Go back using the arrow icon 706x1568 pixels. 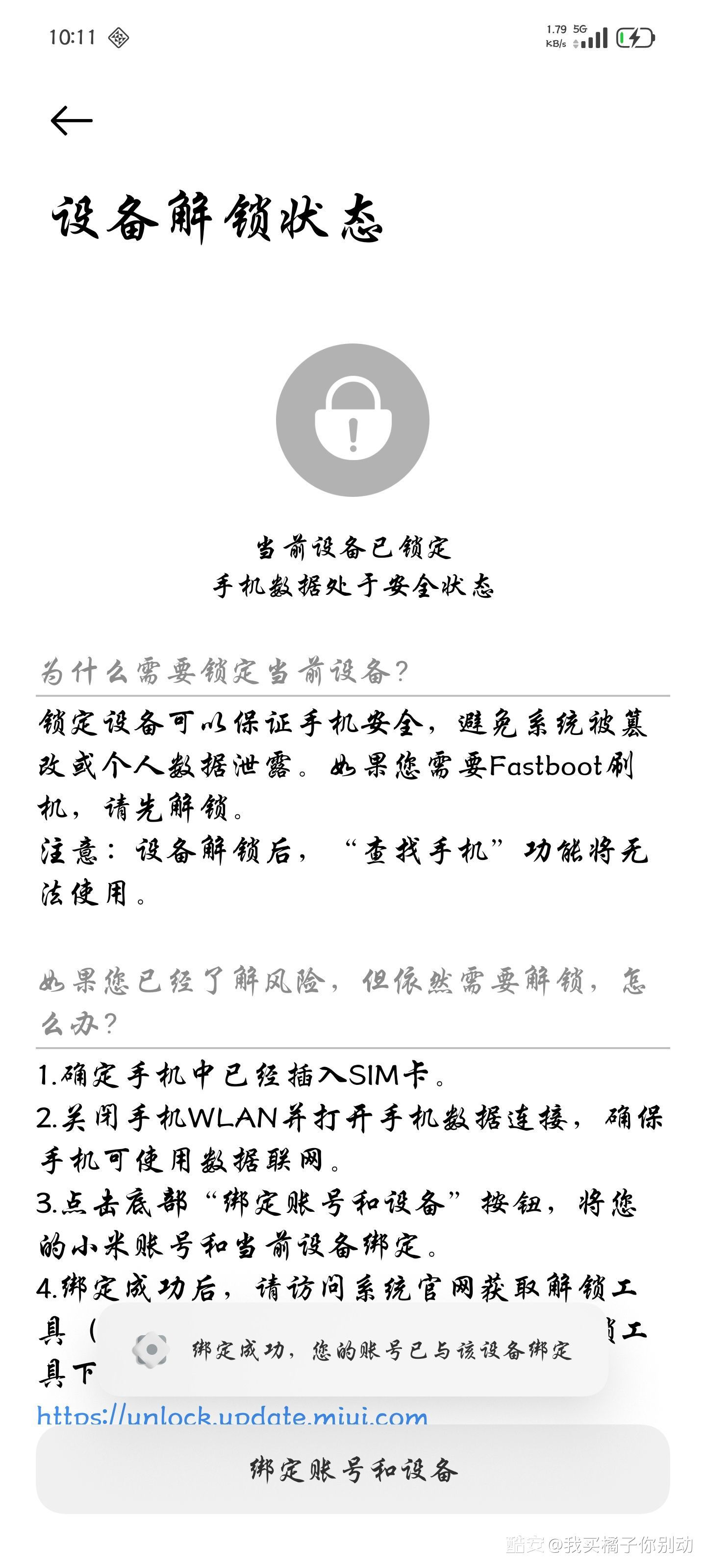coord(71,120)
